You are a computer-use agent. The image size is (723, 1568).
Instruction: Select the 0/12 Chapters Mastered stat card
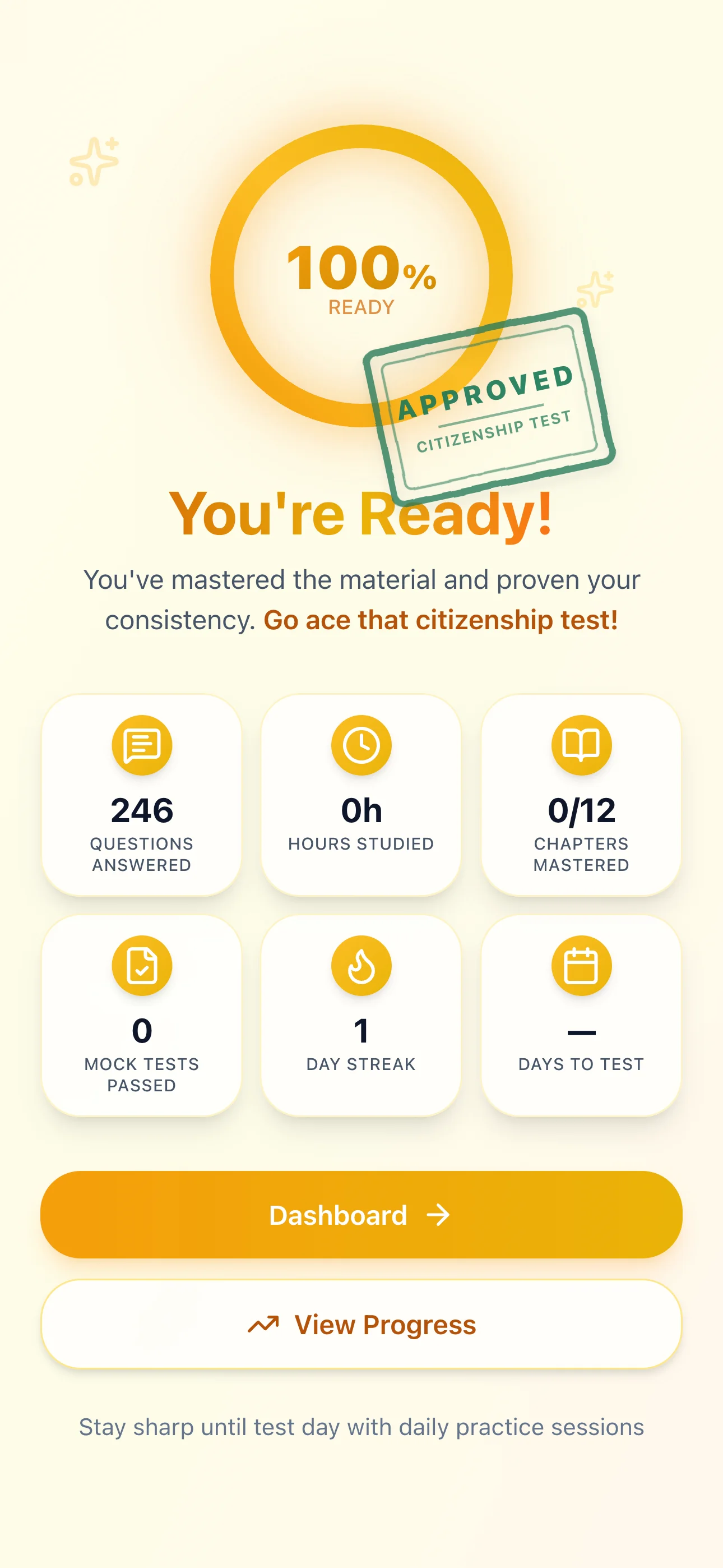pyautogui.click(x=581, y=794)
